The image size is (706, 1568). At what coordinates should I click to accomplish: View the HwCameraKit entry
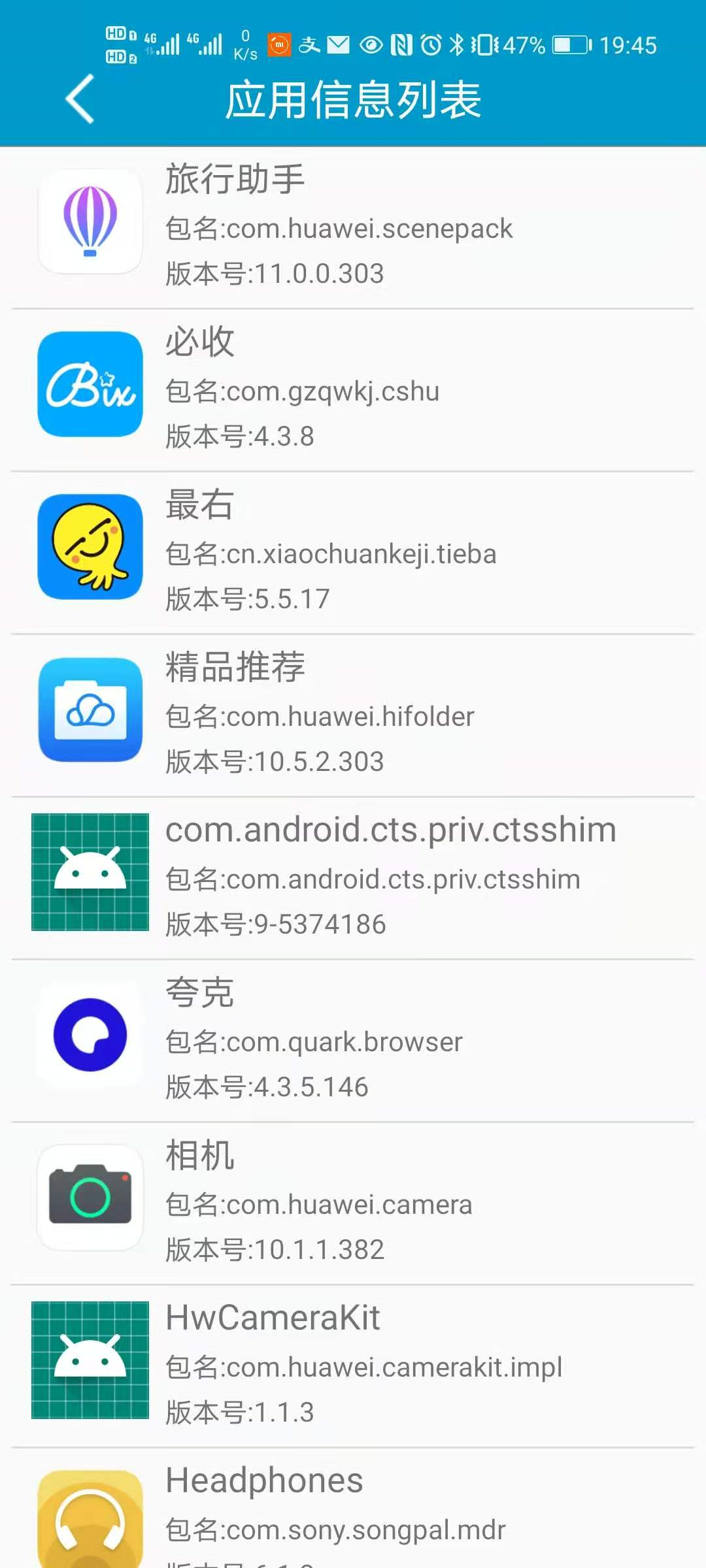[x=353, y=1365]
